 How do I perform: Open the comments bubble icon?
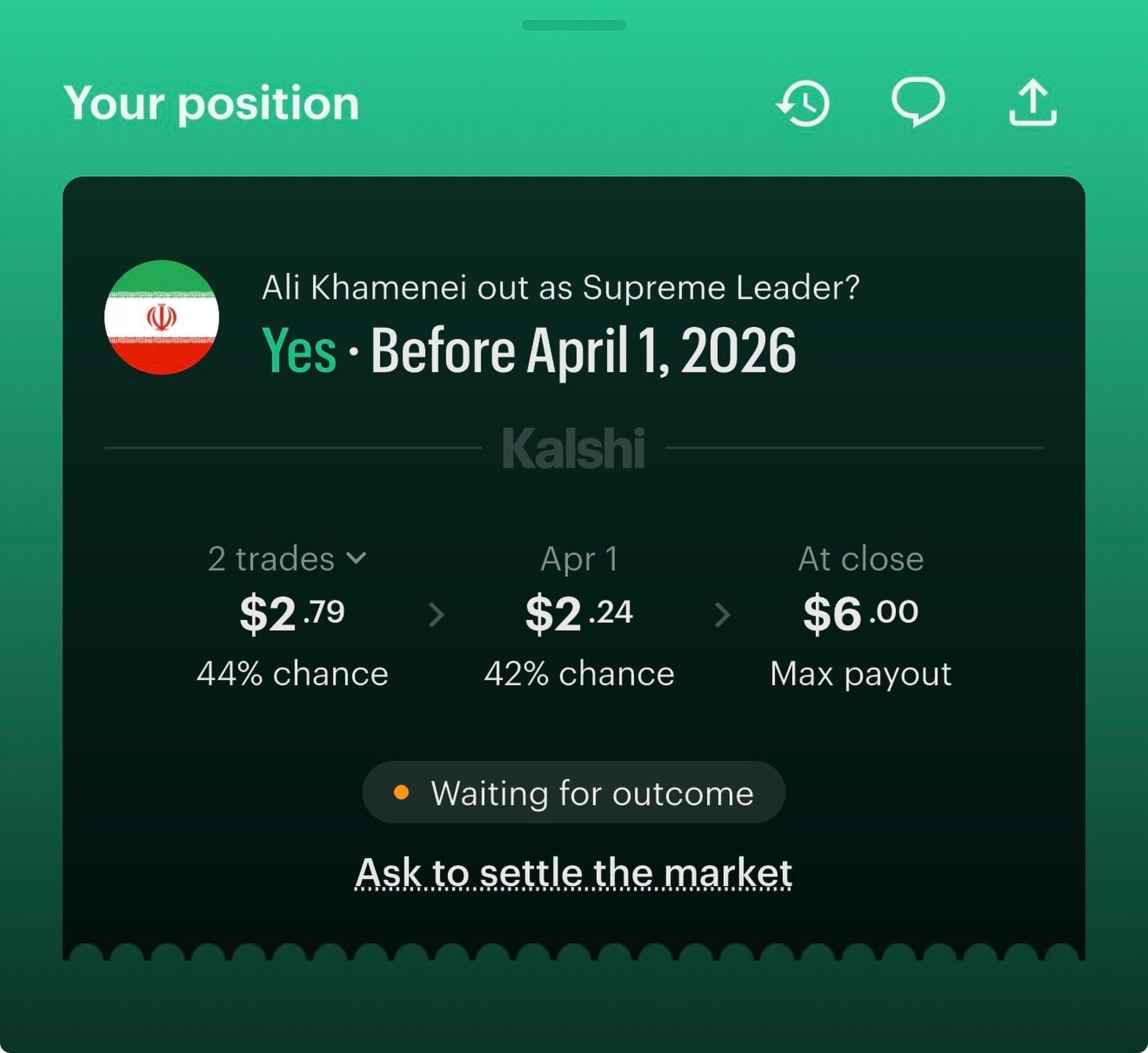click(918, 102)
